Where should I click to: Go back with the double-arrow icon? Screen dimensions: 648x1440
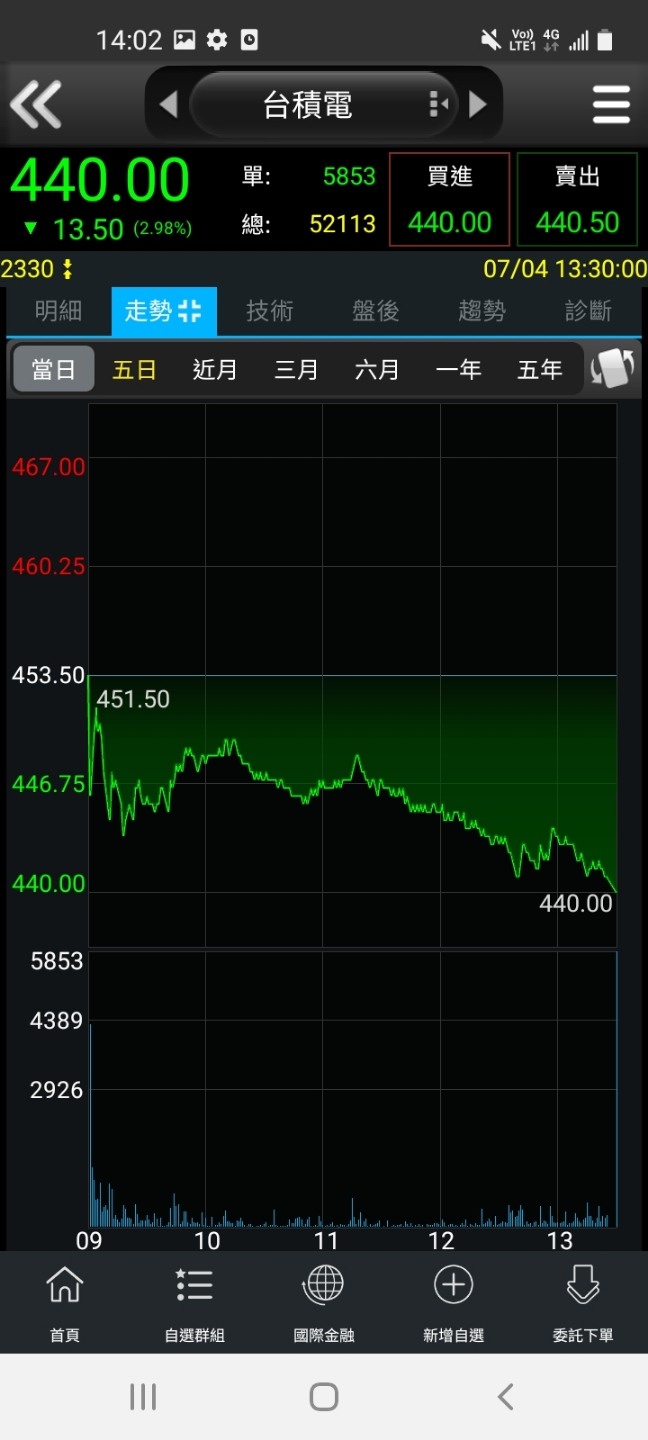36,104
